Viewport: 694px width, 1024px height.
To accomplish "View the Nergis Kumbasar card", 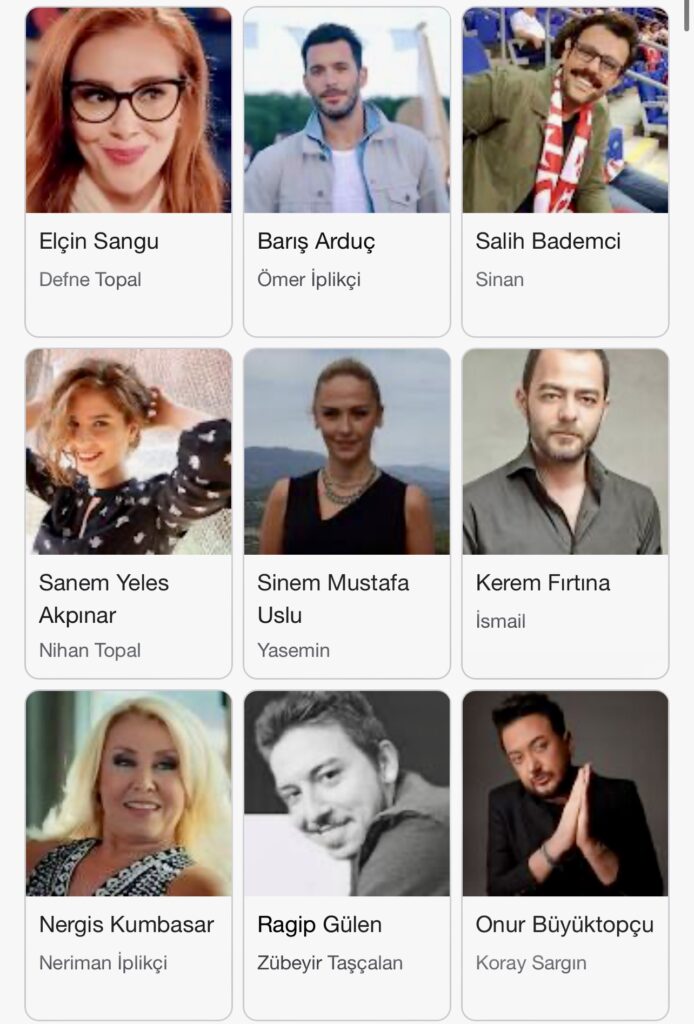I will [x=128, y=854].
